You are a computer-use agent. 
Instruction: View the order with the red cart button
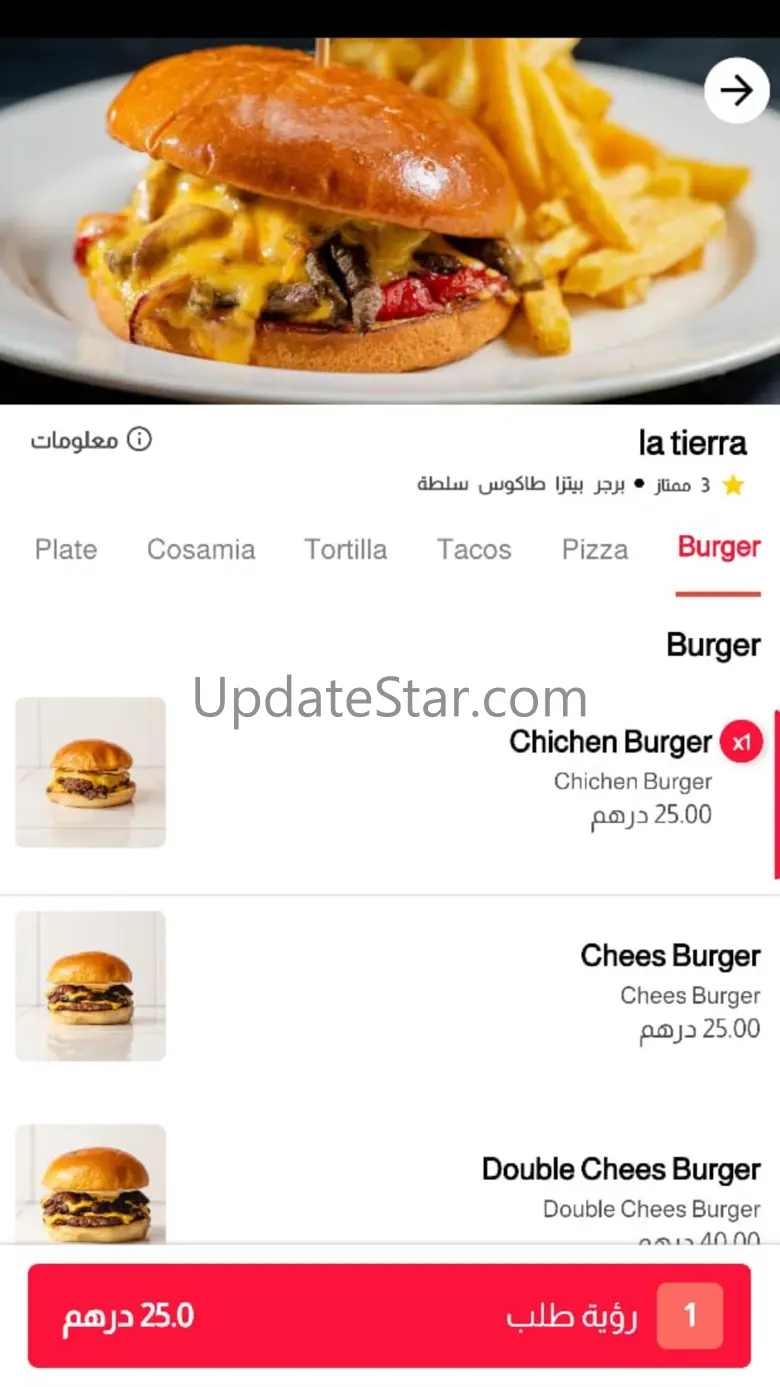coord(389,1315)
